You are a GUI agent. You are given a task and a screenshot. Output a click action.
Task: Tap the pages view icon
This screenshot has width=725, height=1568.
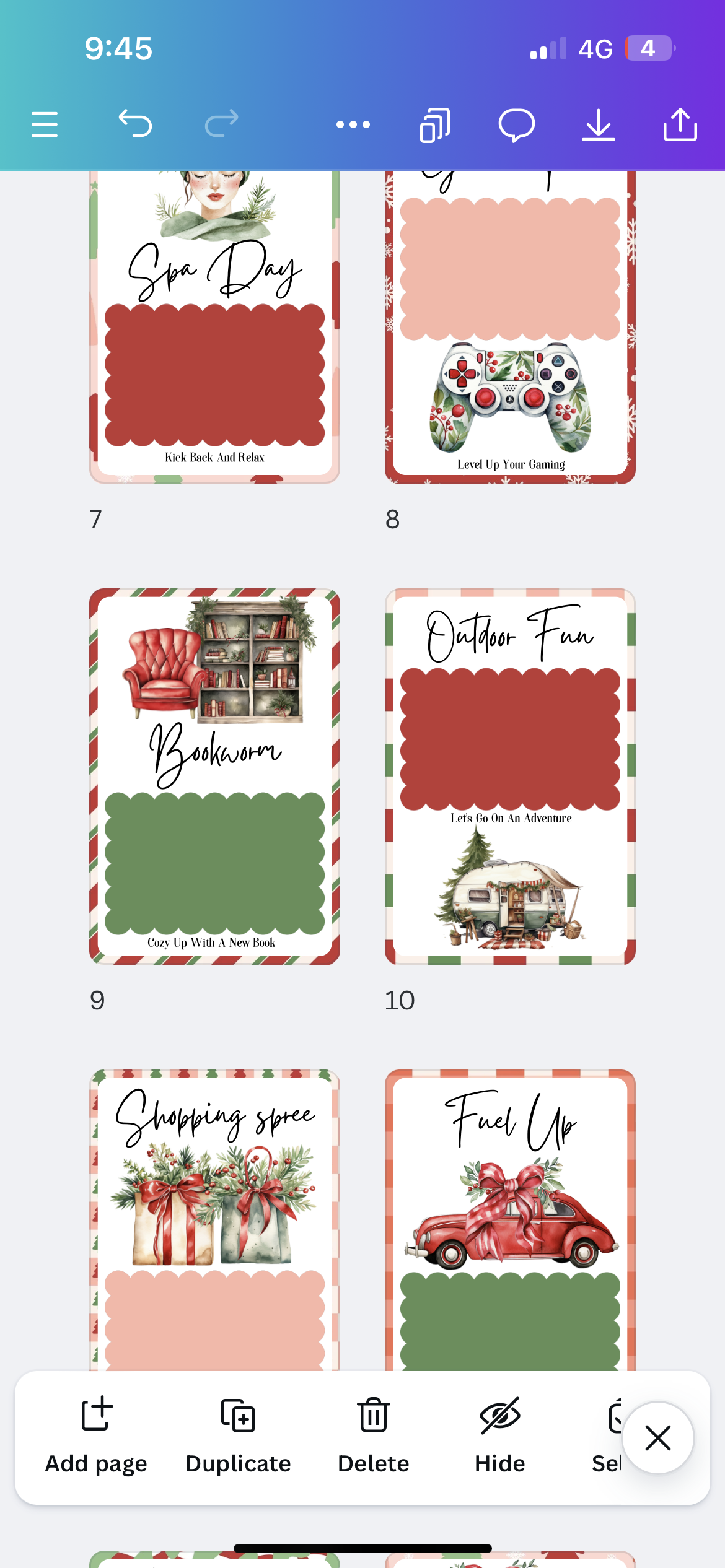(x=435, y=124)
